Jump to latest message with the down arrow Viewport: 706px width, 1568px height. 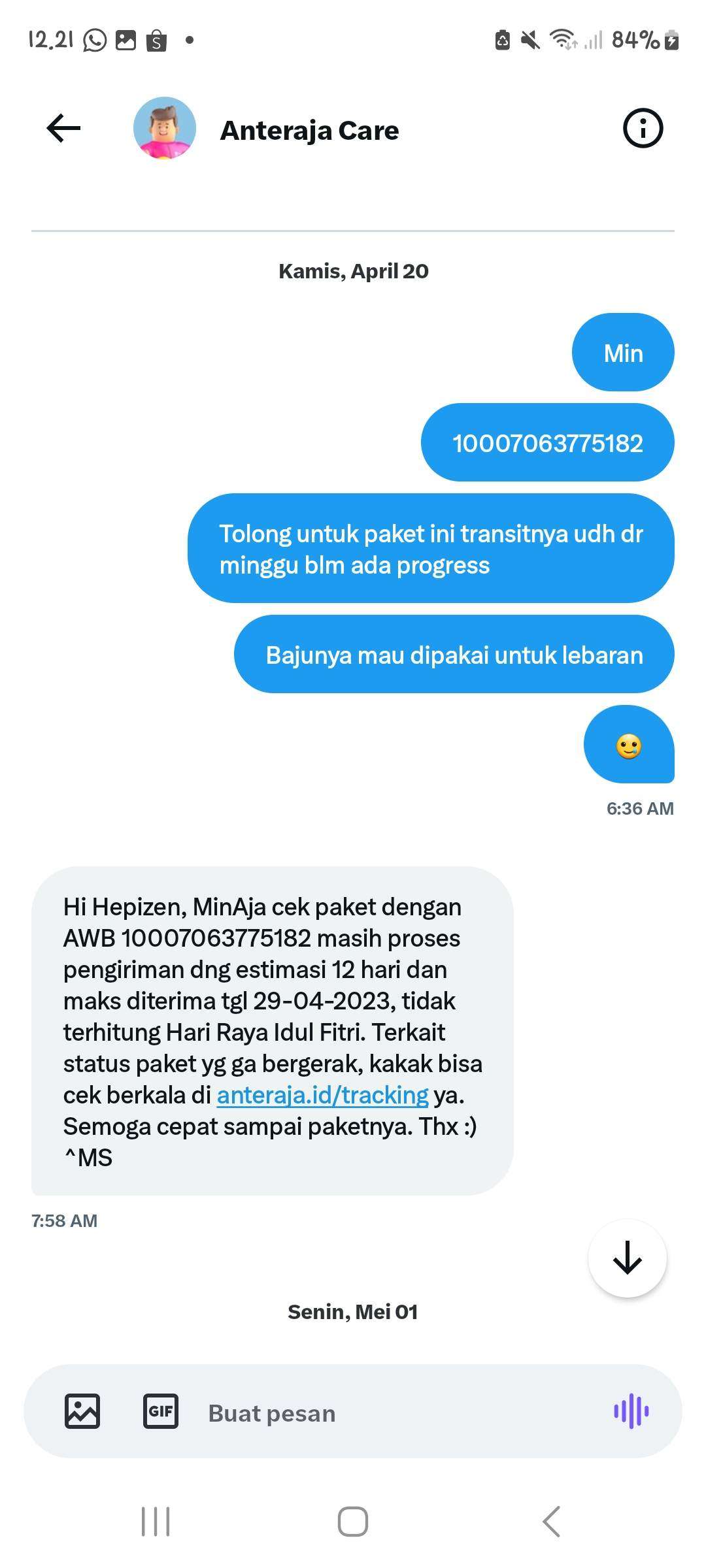pos(628,1258)
